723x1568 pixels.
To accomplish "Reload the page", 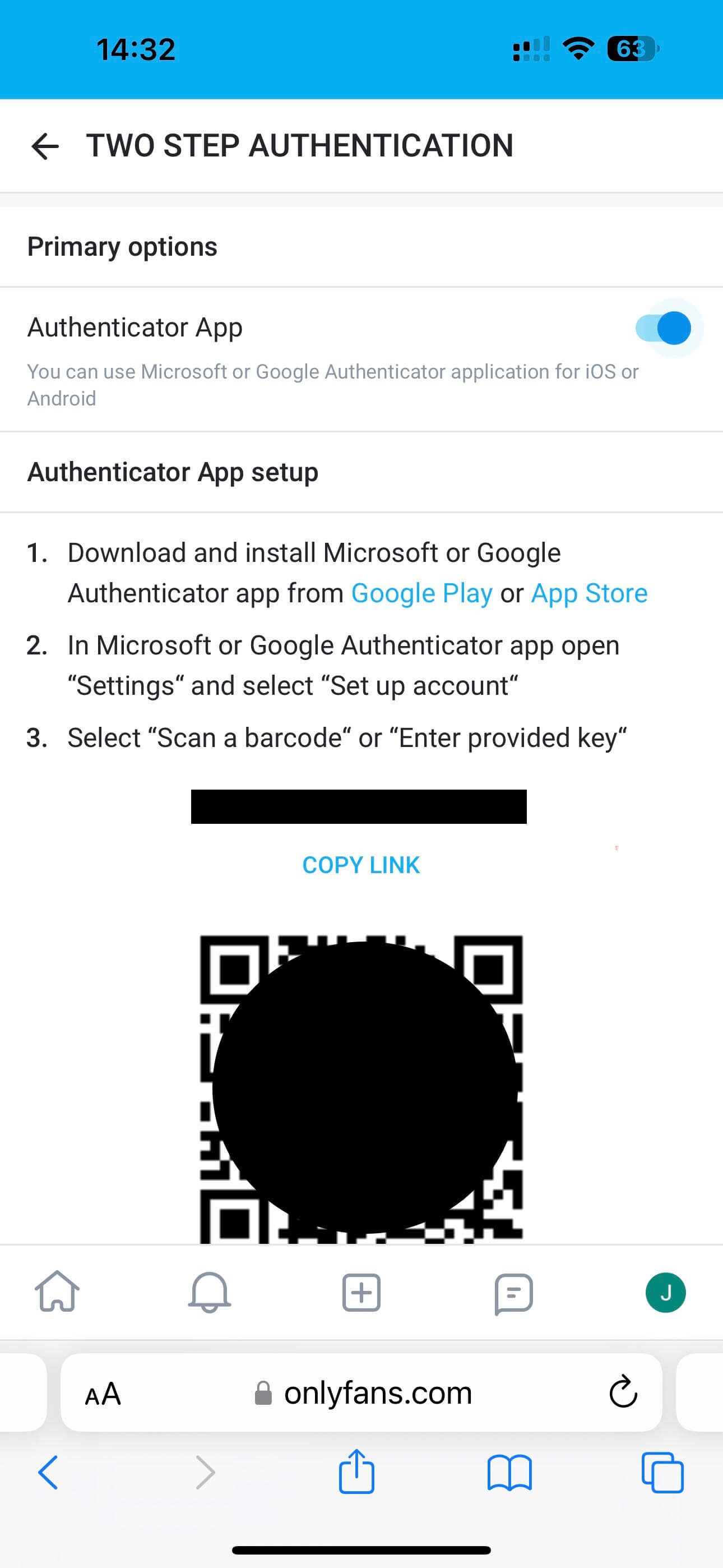I will point(623,1392).
